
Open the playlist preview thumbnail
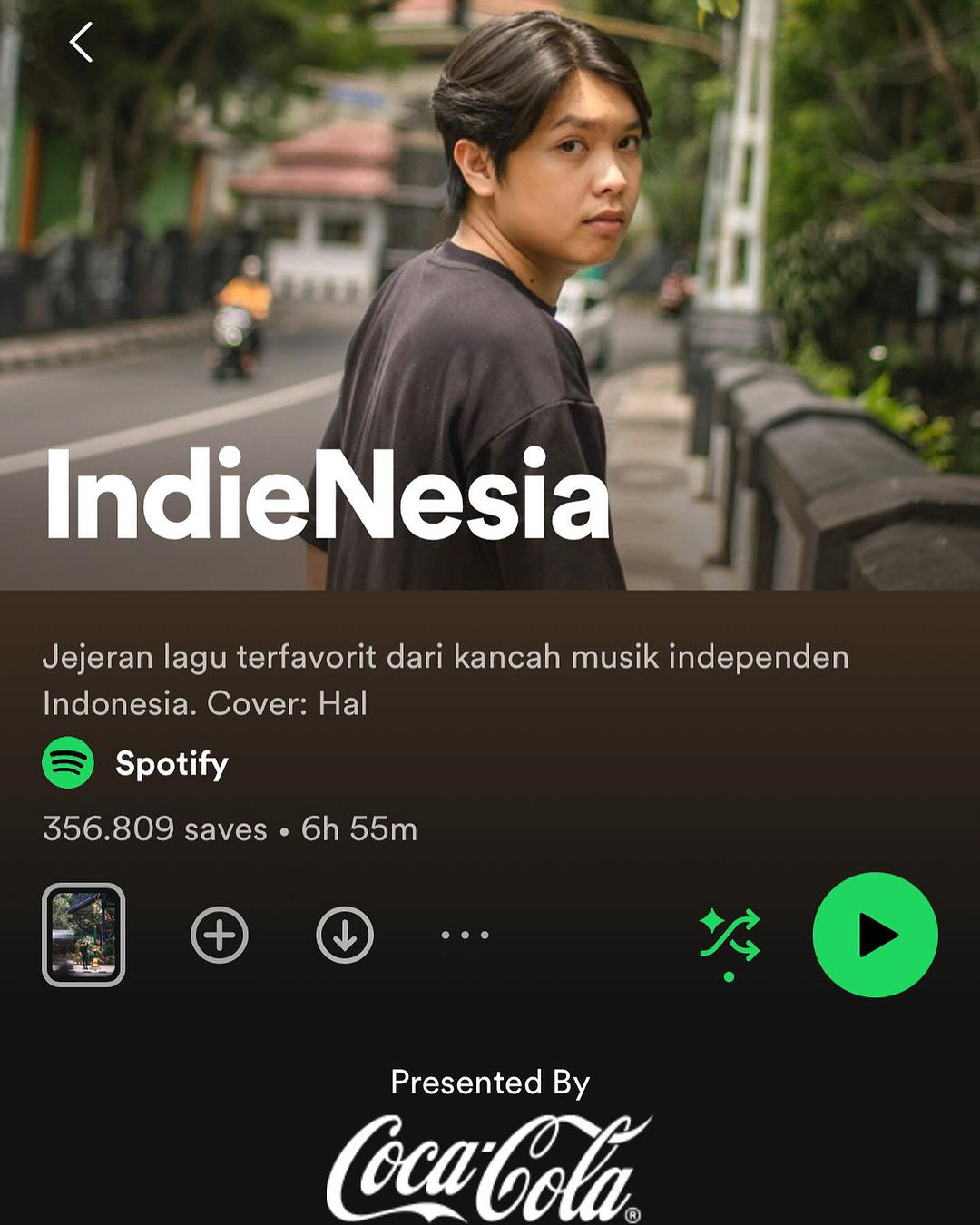tap(83, 935)
